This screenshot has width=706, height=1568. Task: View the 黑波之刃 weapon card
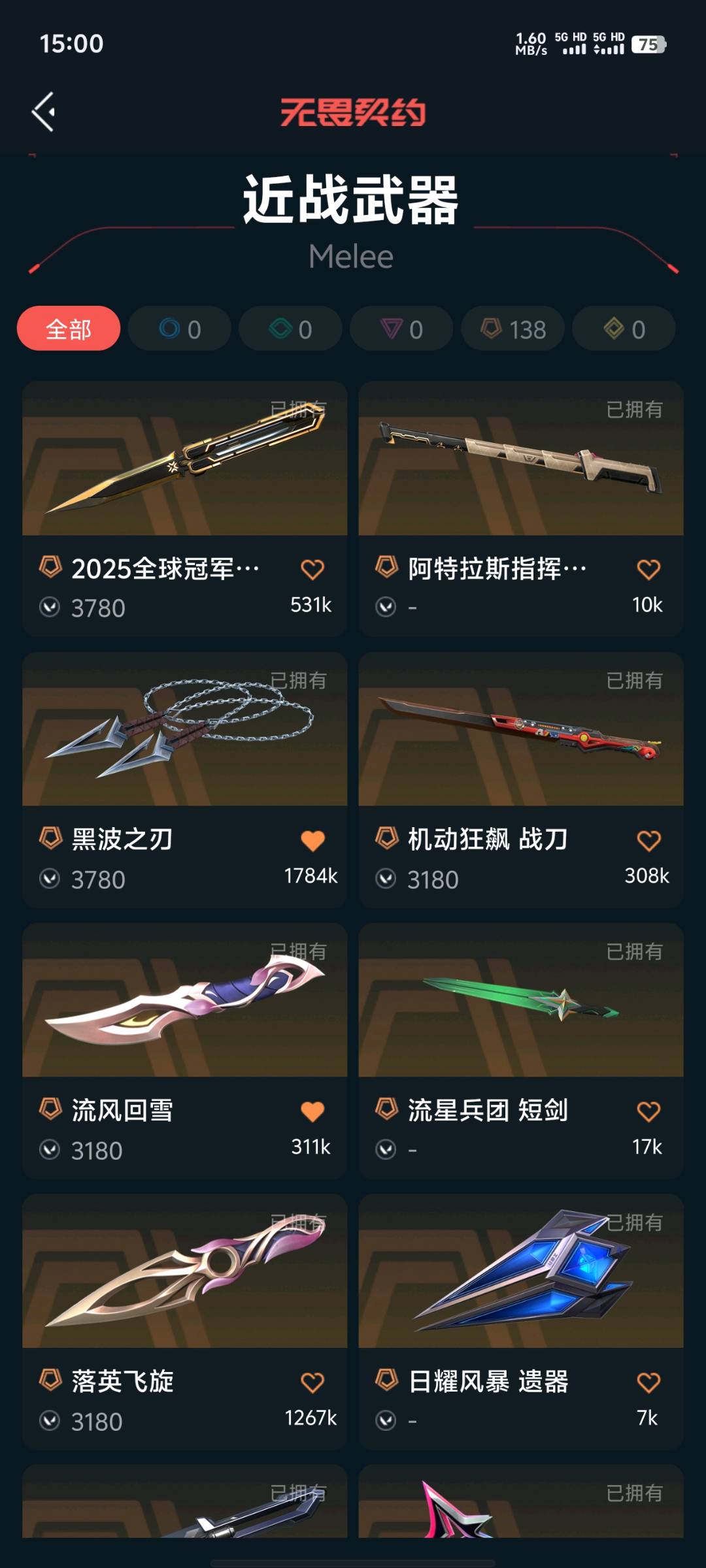point(184,729)
